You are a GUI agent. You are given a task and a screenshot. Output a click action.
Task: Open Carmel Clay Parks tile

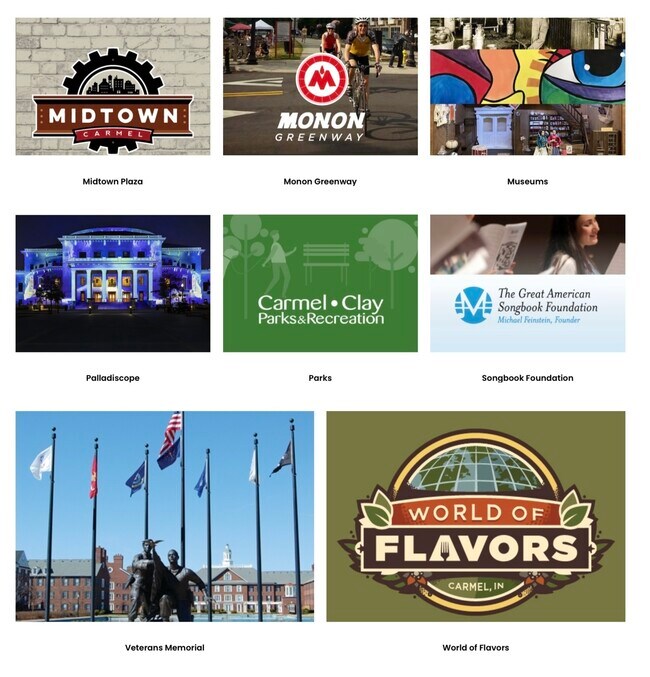320,283
